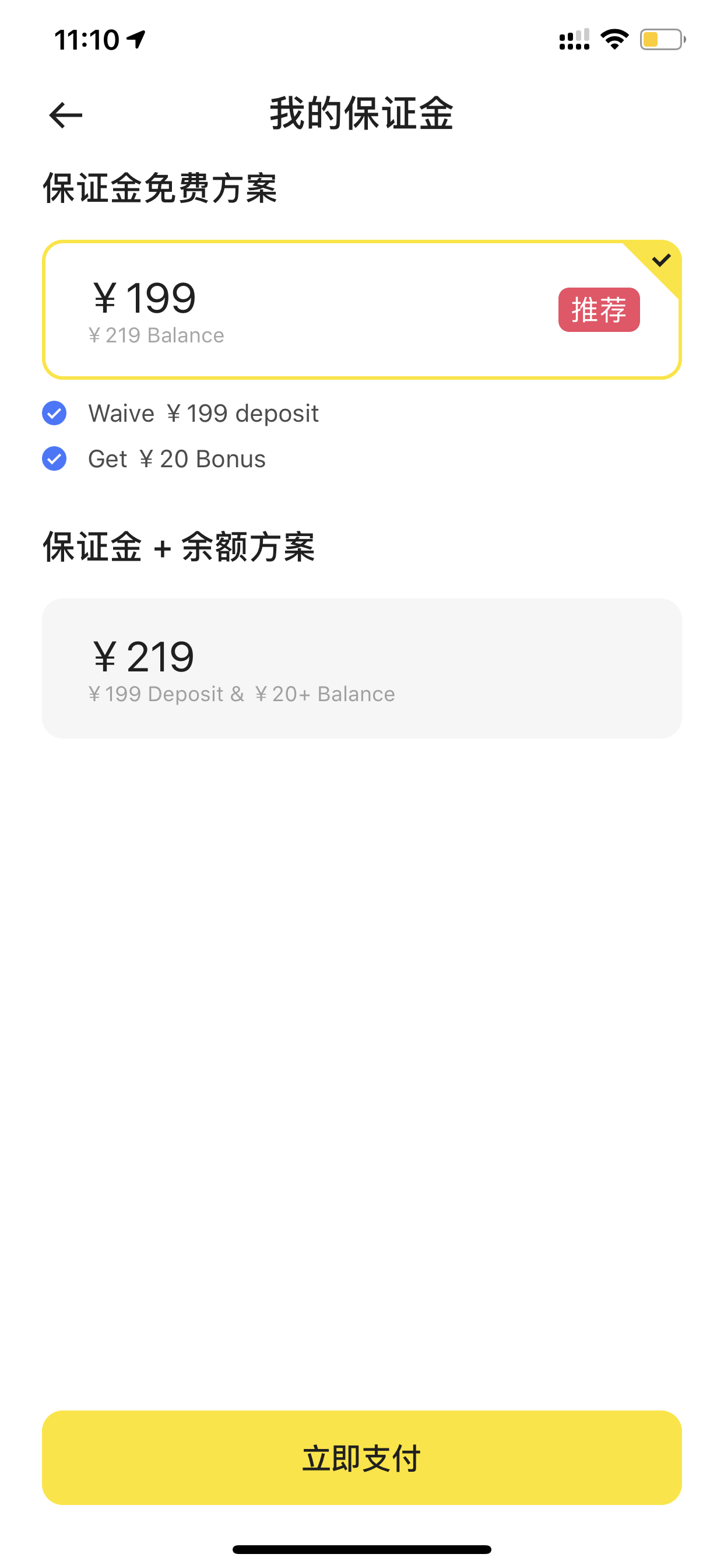Viewport: 724px width, 1568px height.
Task: Choose the ¥219 deposit plus balance plan
Action: pyautogui.click(x=362, y=668)
